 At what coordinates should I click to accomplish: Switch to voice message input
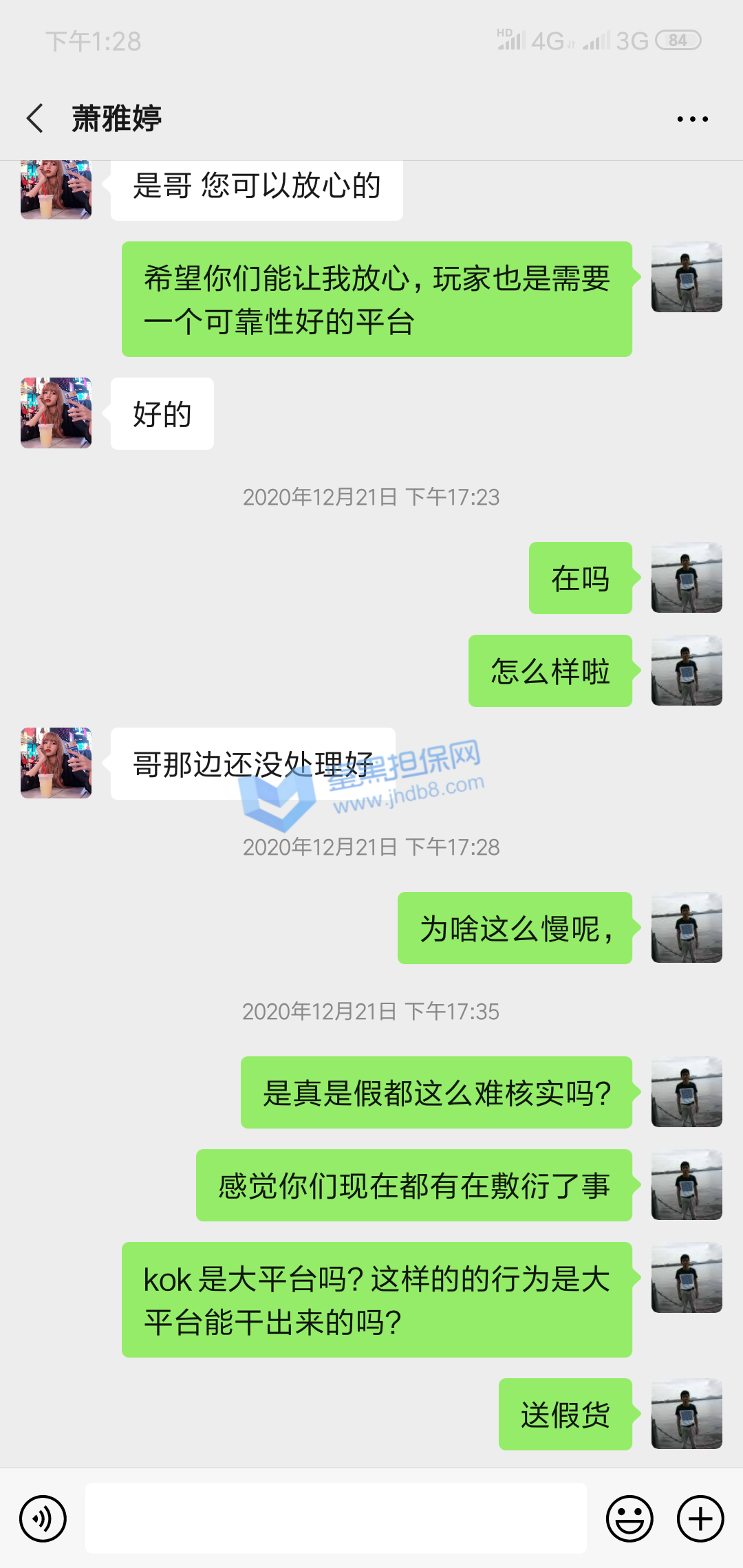43,1518
